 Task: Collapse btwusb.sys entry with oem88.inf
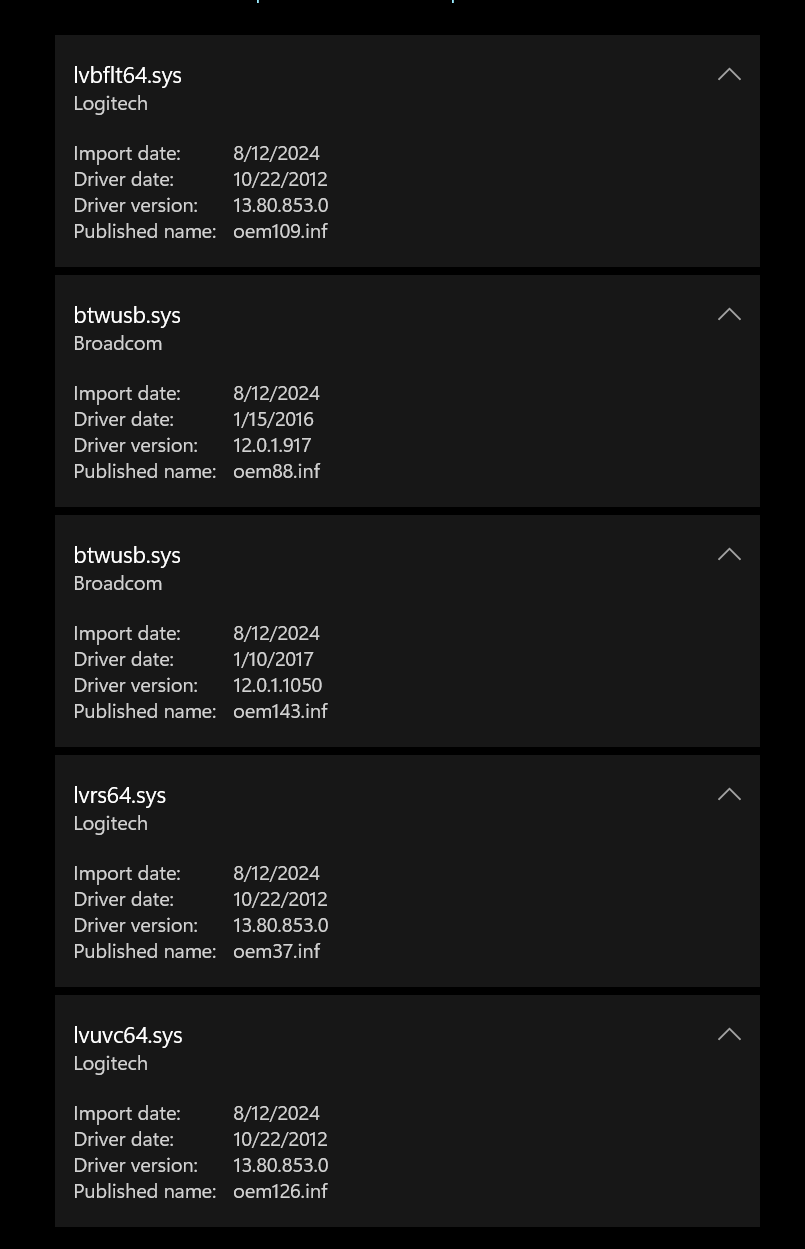729,315
